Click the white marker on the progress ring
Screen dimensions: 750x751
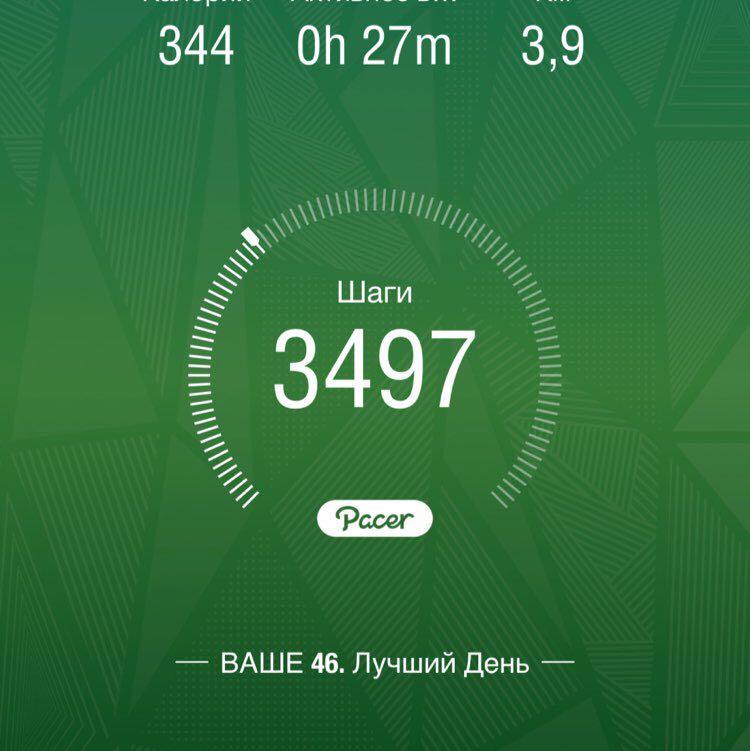(x=248, y=237)
